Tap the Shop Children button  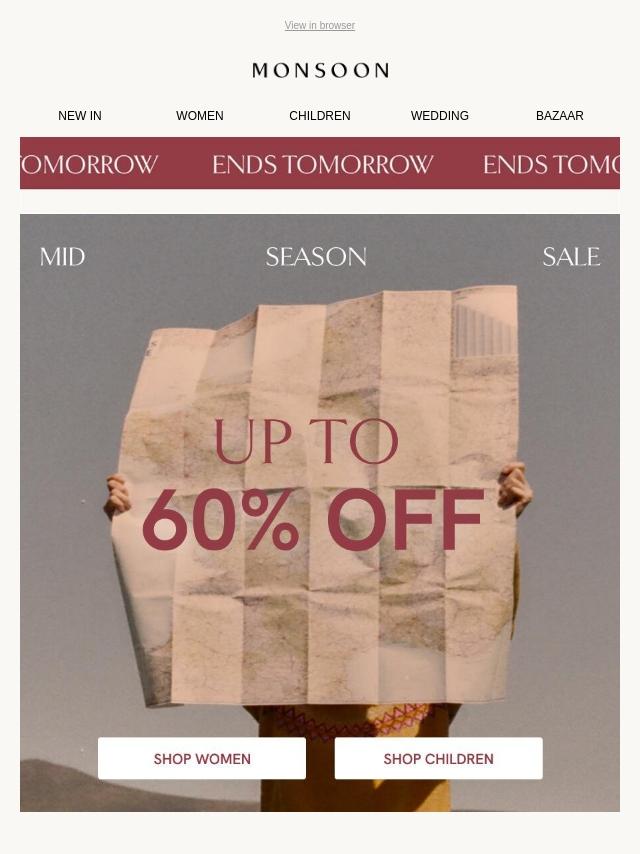[438, 759]
